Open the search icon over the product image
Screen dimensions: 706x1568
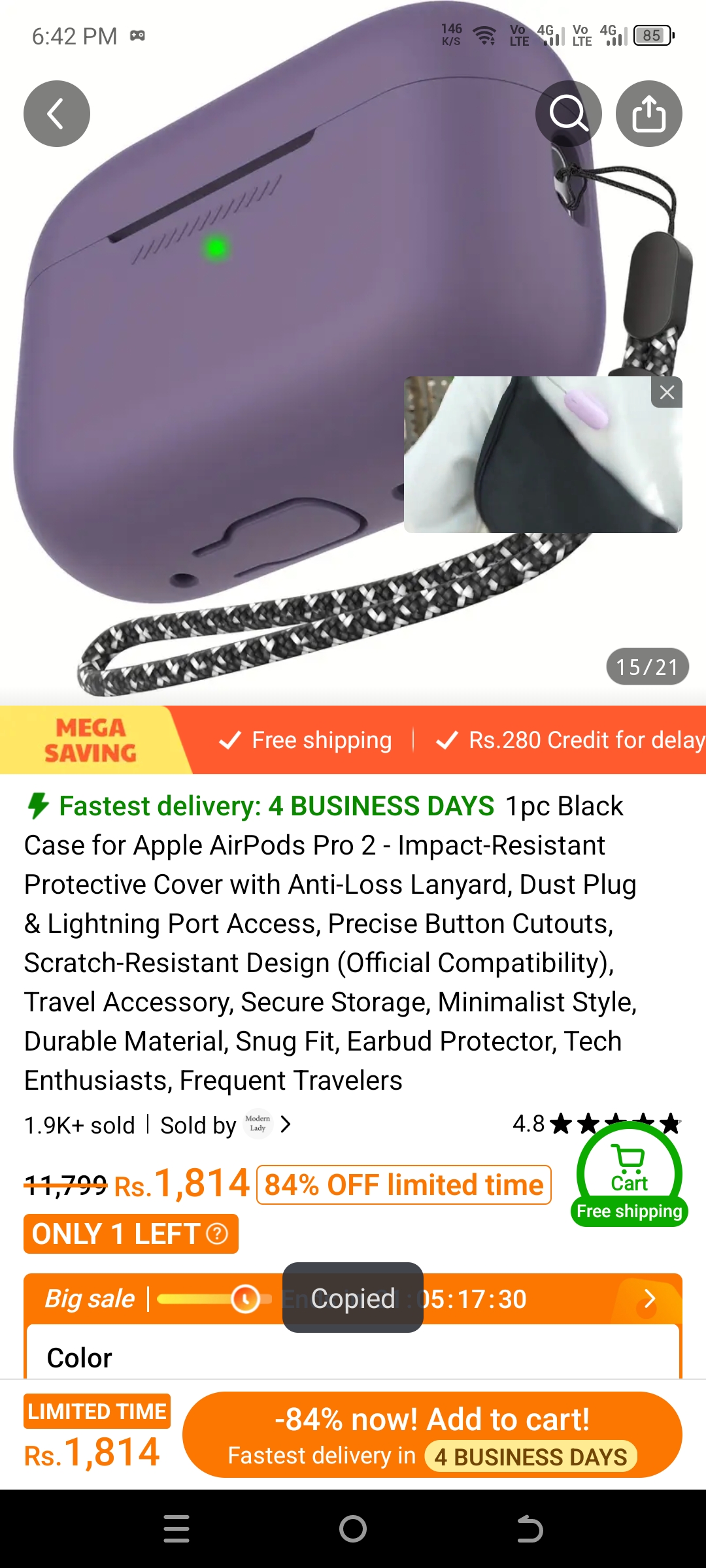[568, 114]
